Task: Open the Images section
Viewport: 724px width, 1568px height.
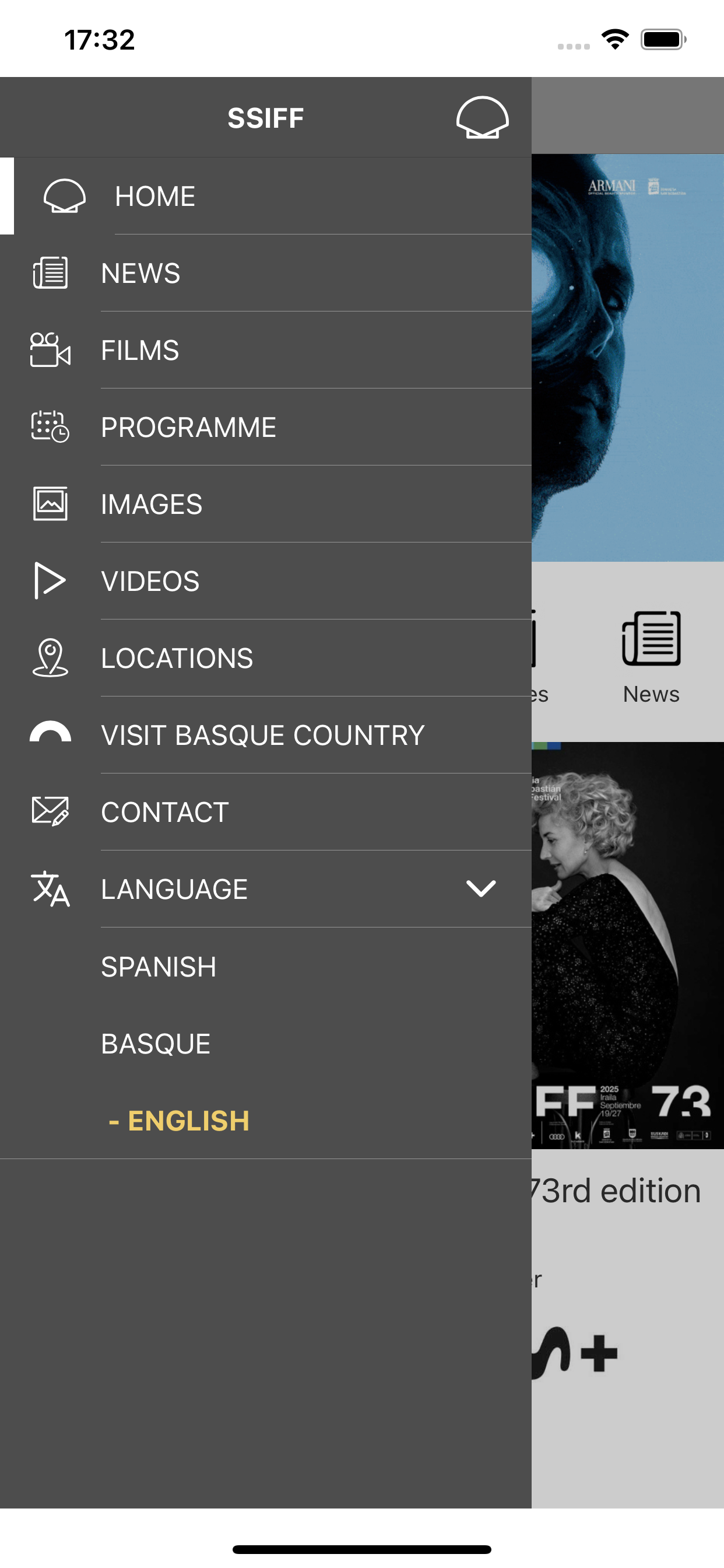Action: (x=266, y=504)
